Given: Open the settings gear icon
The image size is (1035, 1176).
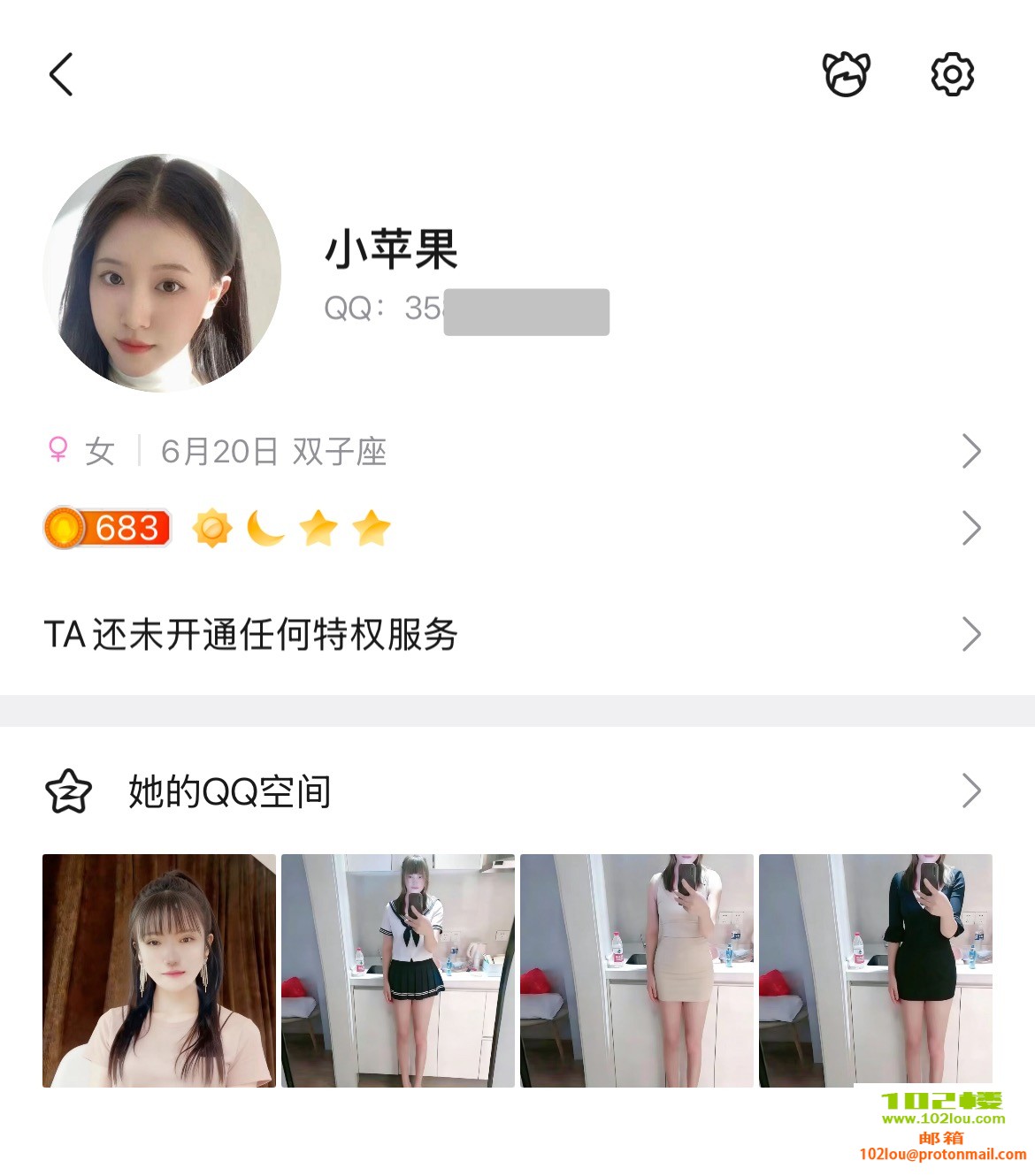Looking at the screenshot, I should click(952, 74).
